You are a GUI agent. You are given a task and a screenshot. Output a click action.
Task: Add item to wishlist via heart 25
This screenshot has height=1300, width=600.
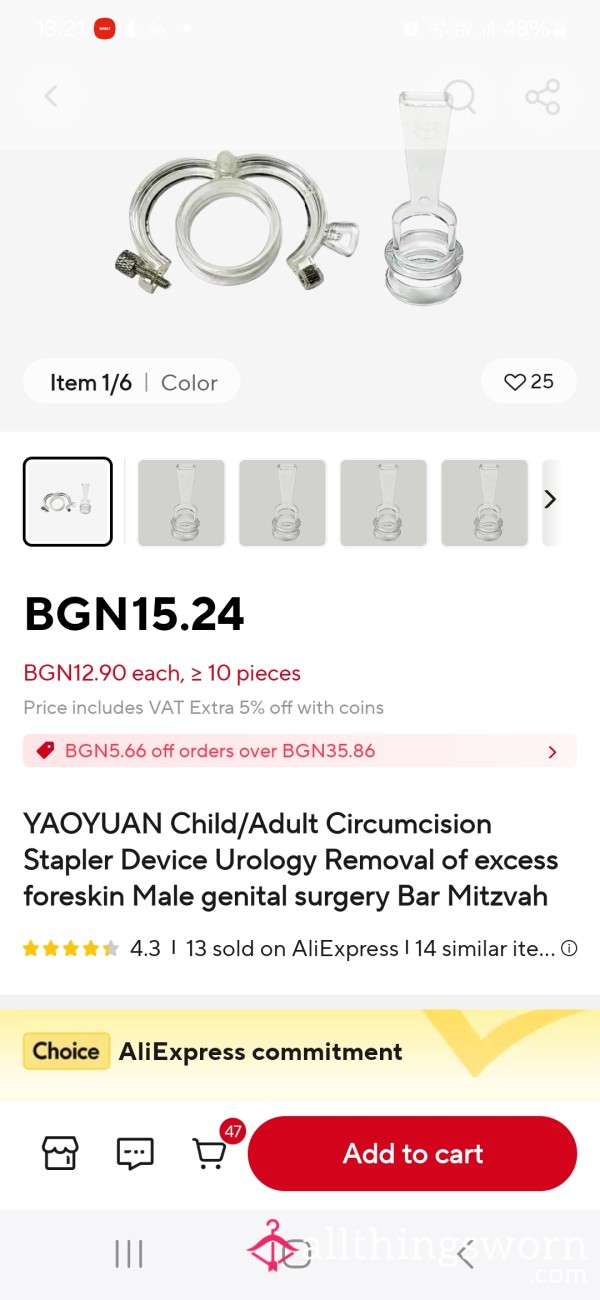529,382
